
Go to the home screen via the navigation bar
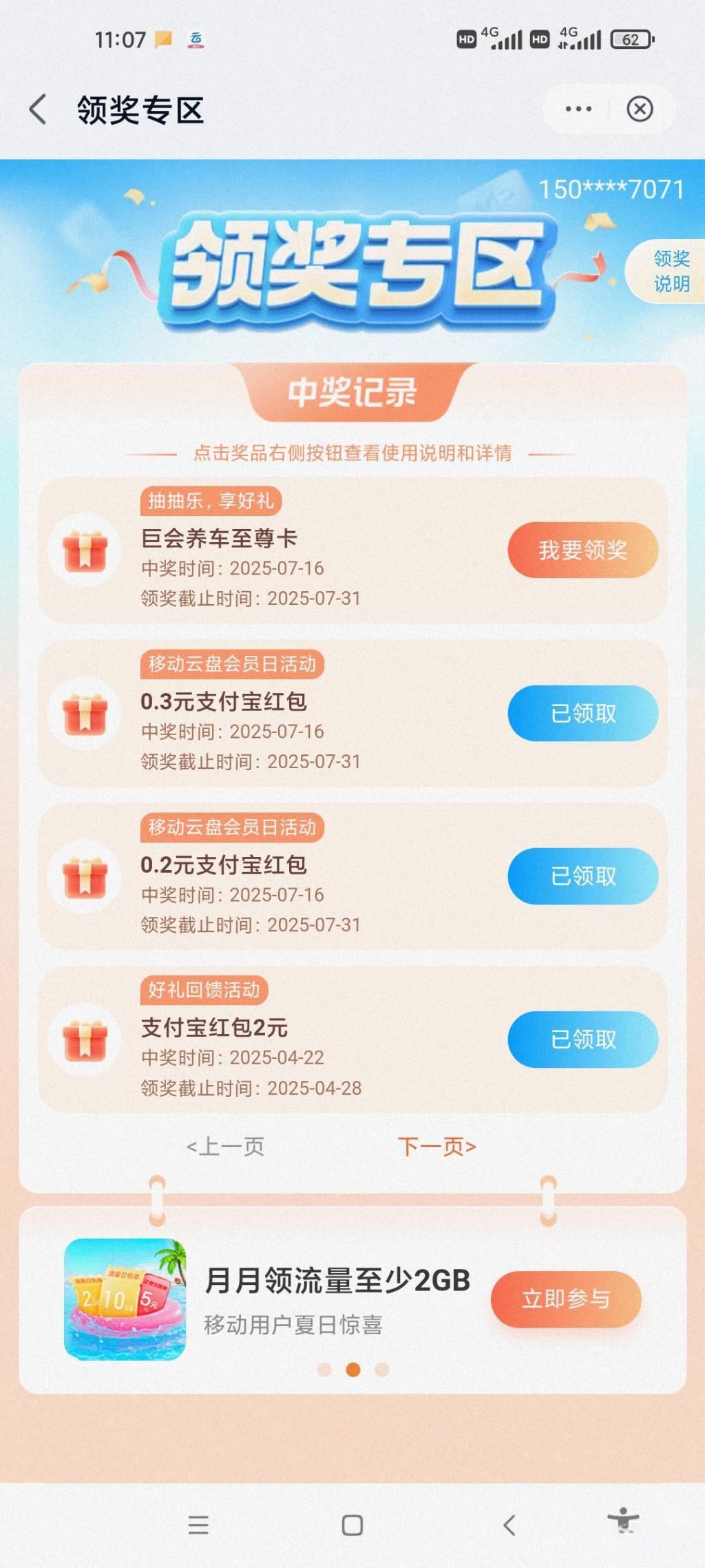352,1525
